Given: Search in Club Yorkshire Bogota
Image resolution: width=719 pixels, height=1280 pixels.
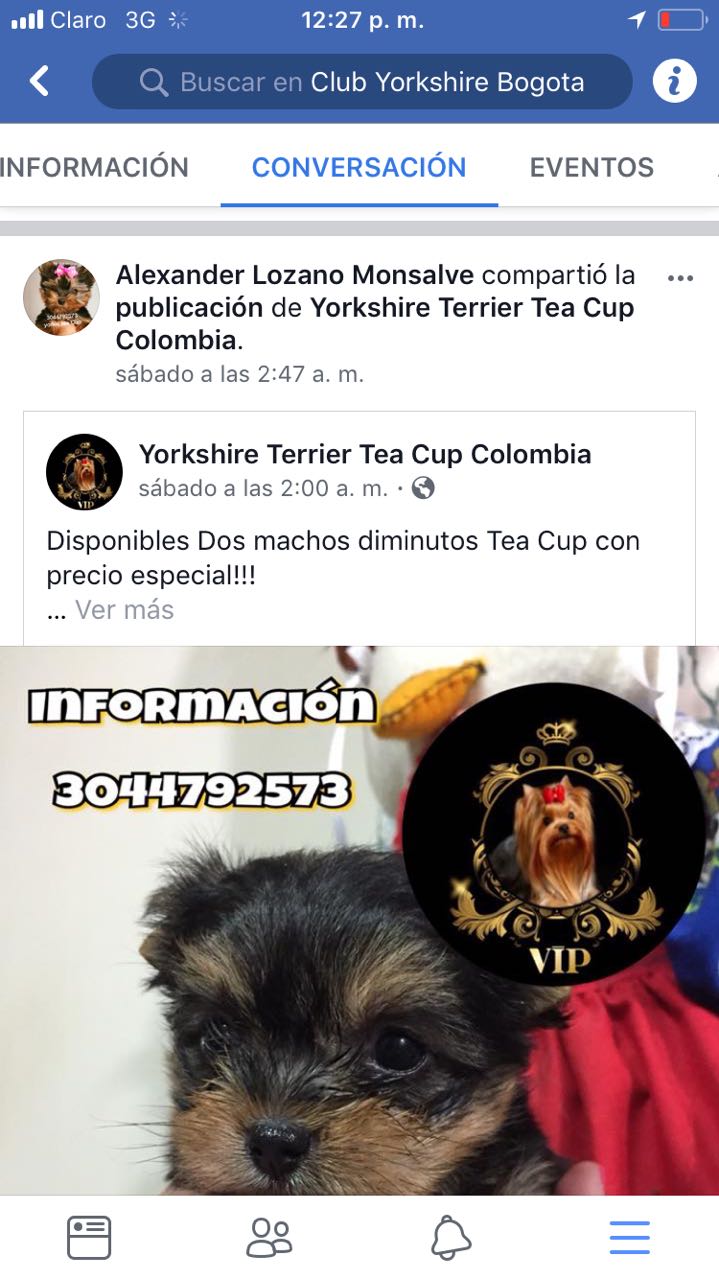Looking at the screenshot, I should click(x=361, y=82).
